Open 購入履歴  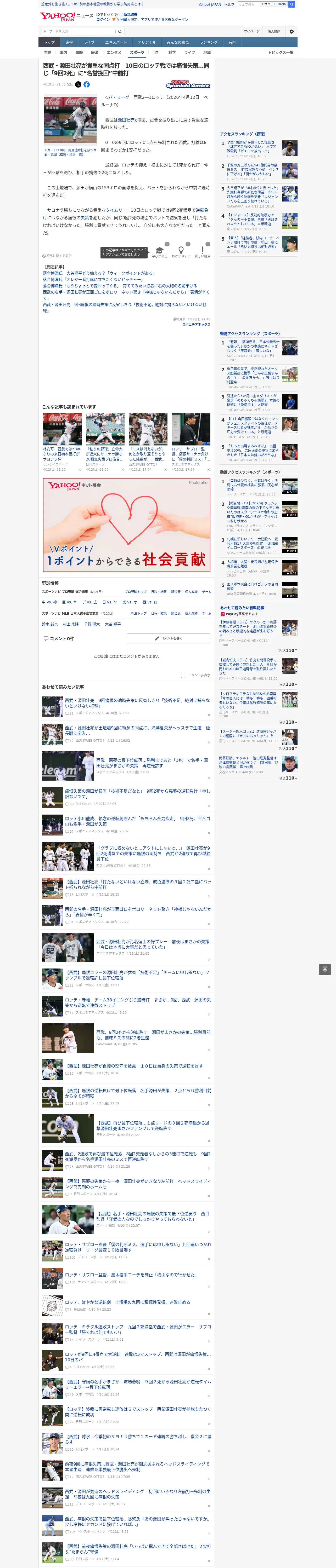click(x=274, y=31)
